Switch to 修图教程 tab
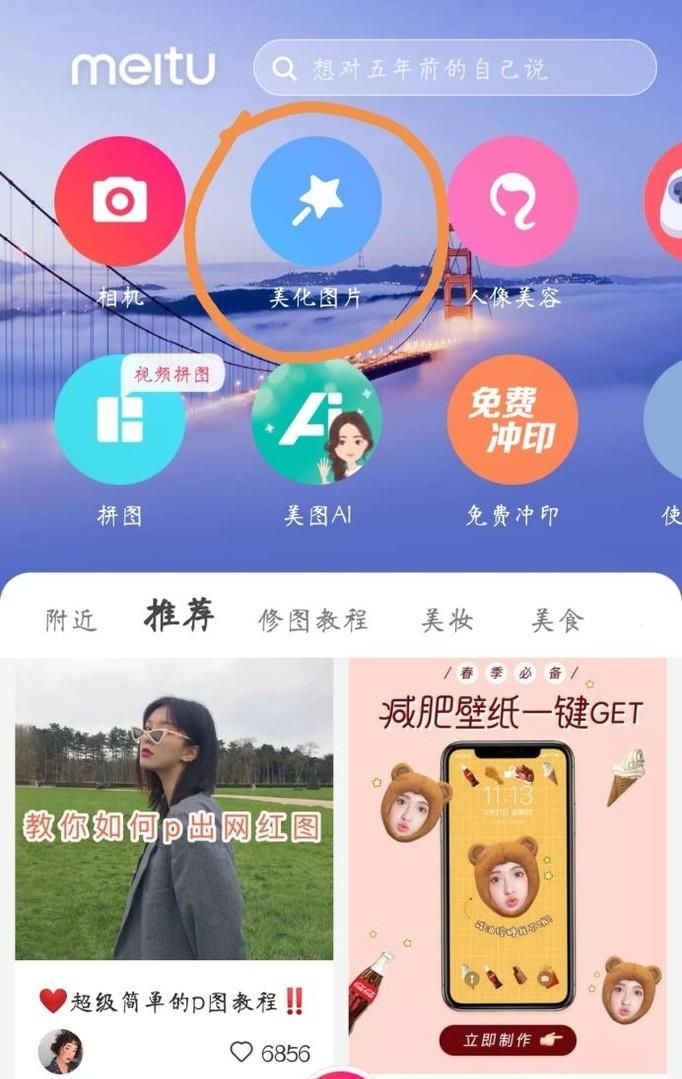Image resolution: width=682 pixels, height=1079 pixels. click(x=313, y=620)
